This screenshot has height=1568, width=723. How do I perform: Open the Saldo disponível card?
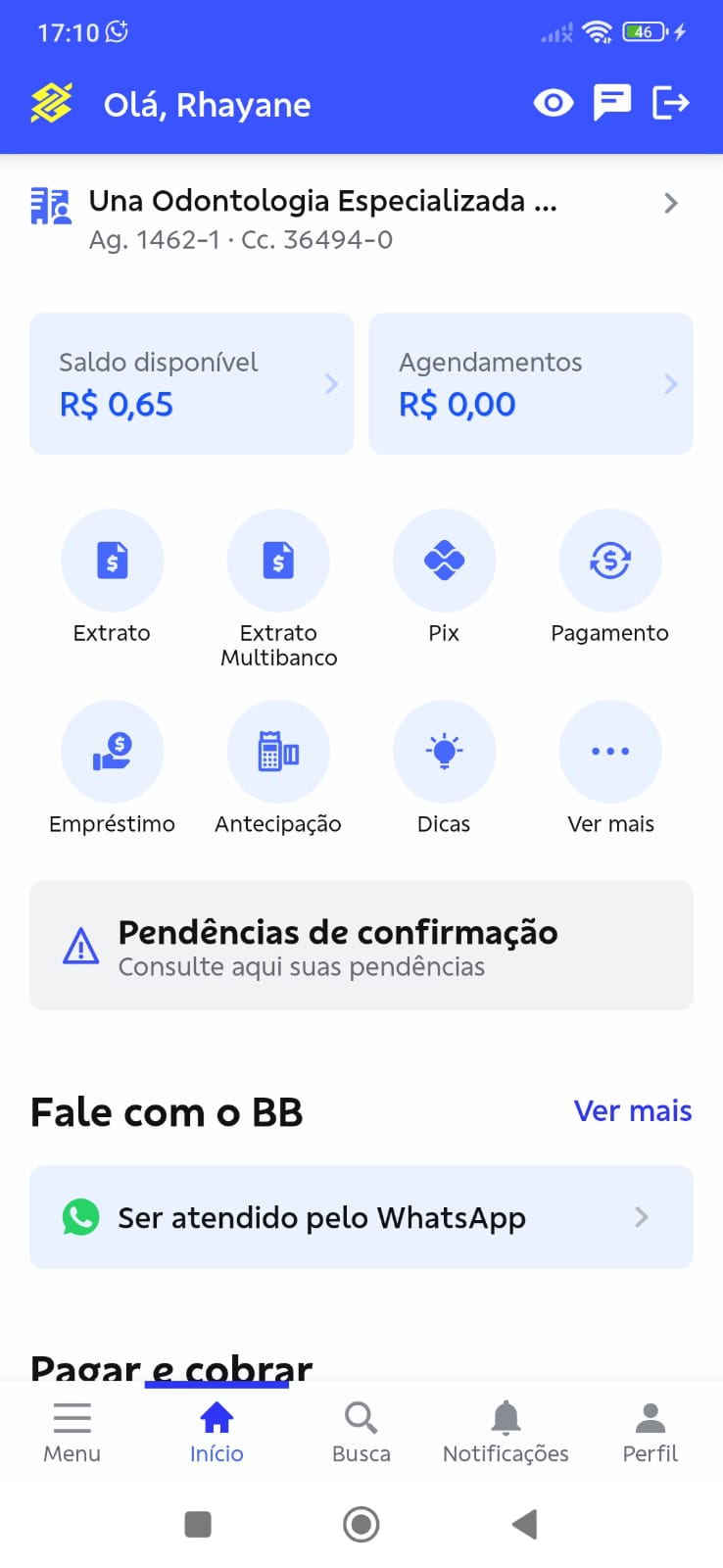click(x=192, y=384)
